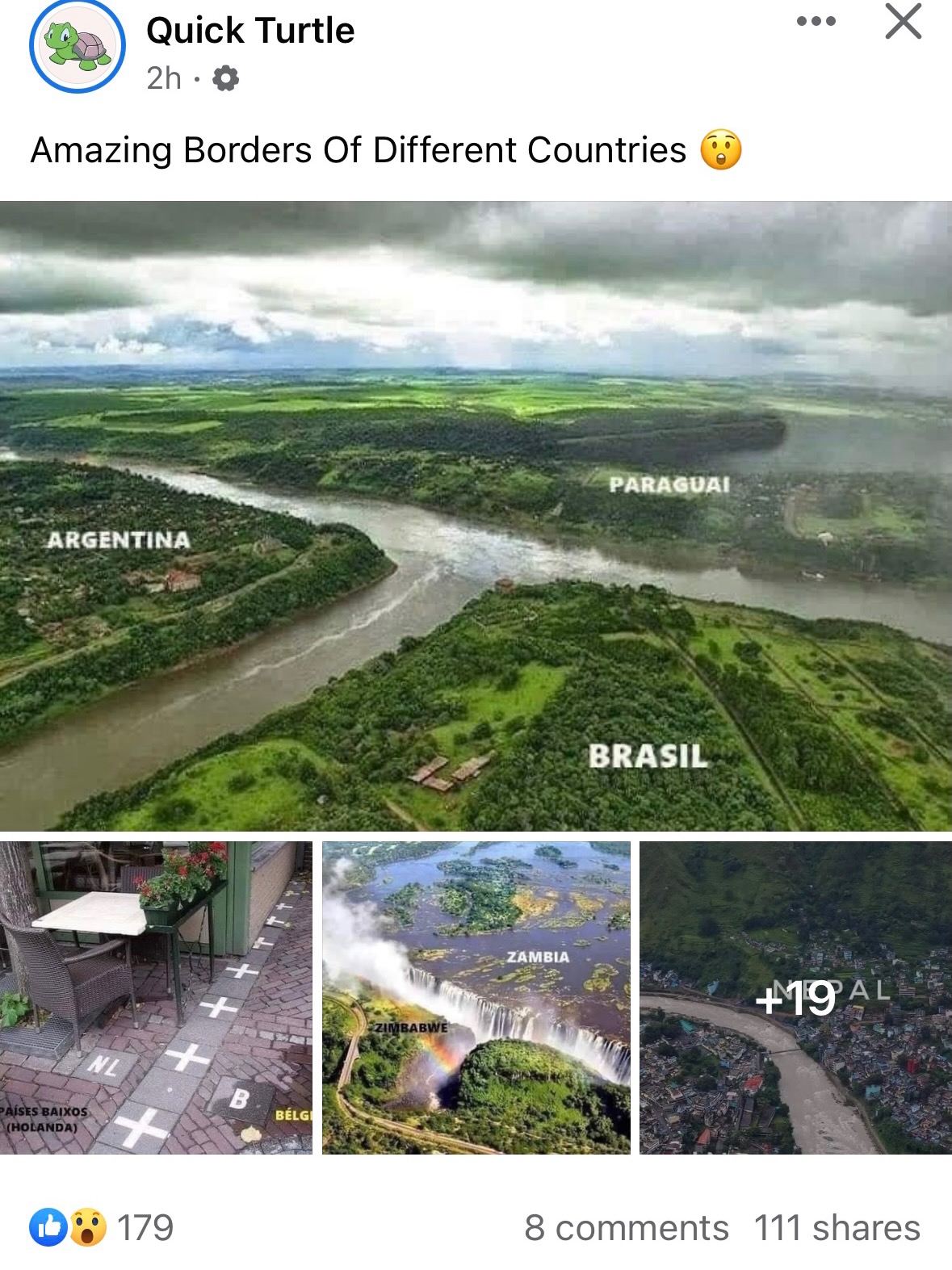This screenshot has height=1270, width=952.
Task: View the 111 shares
Action: point(837,1227)
